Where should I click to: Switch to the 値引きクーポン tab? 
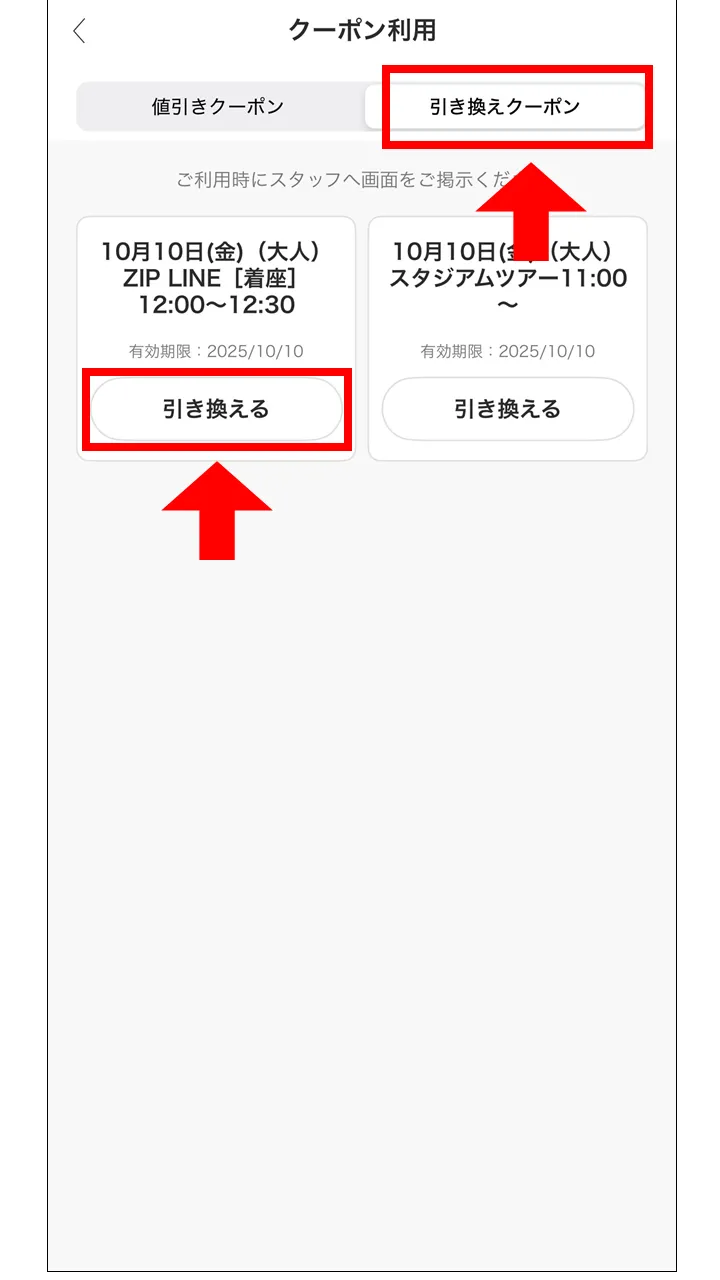pyautogui.click(x=218, y=106)
